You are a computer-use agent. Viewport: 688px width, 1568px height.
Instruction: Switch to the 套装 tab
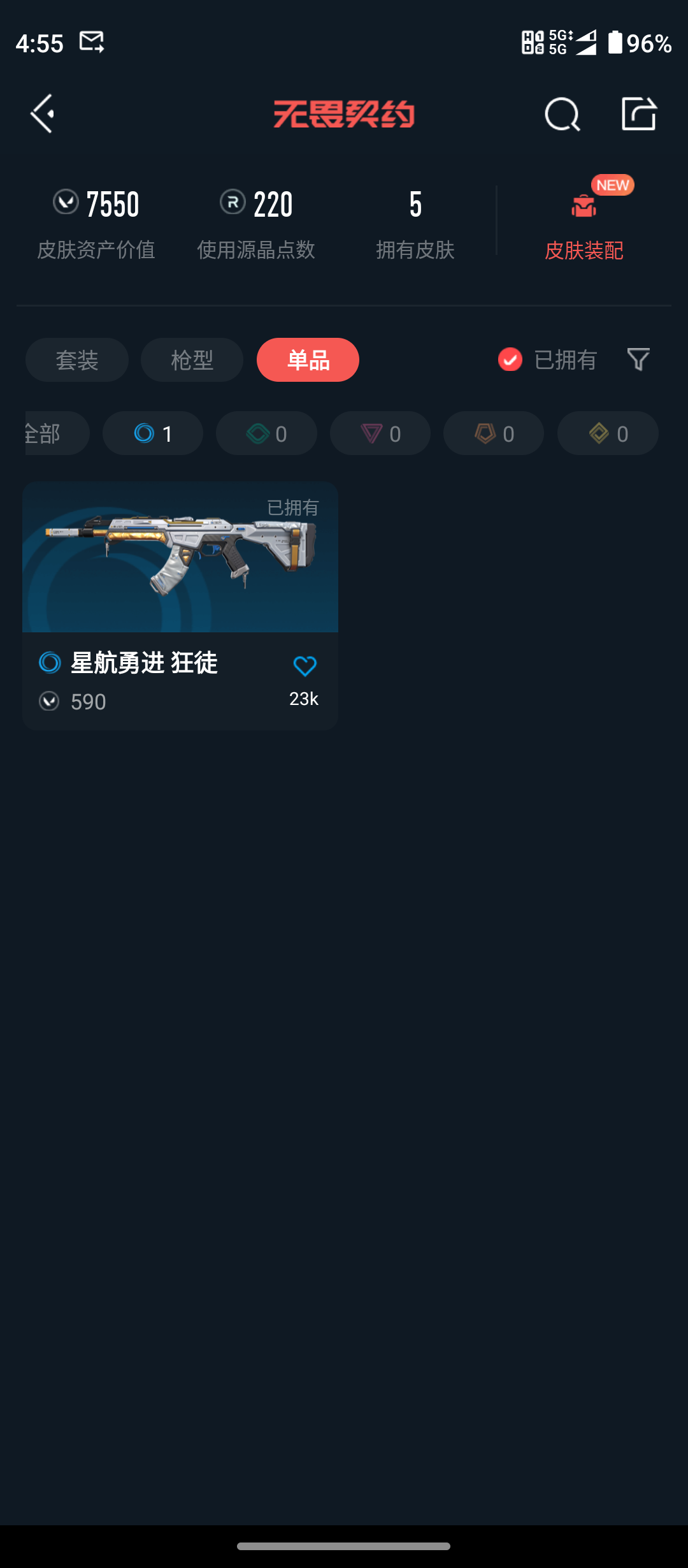click(76, 360)
